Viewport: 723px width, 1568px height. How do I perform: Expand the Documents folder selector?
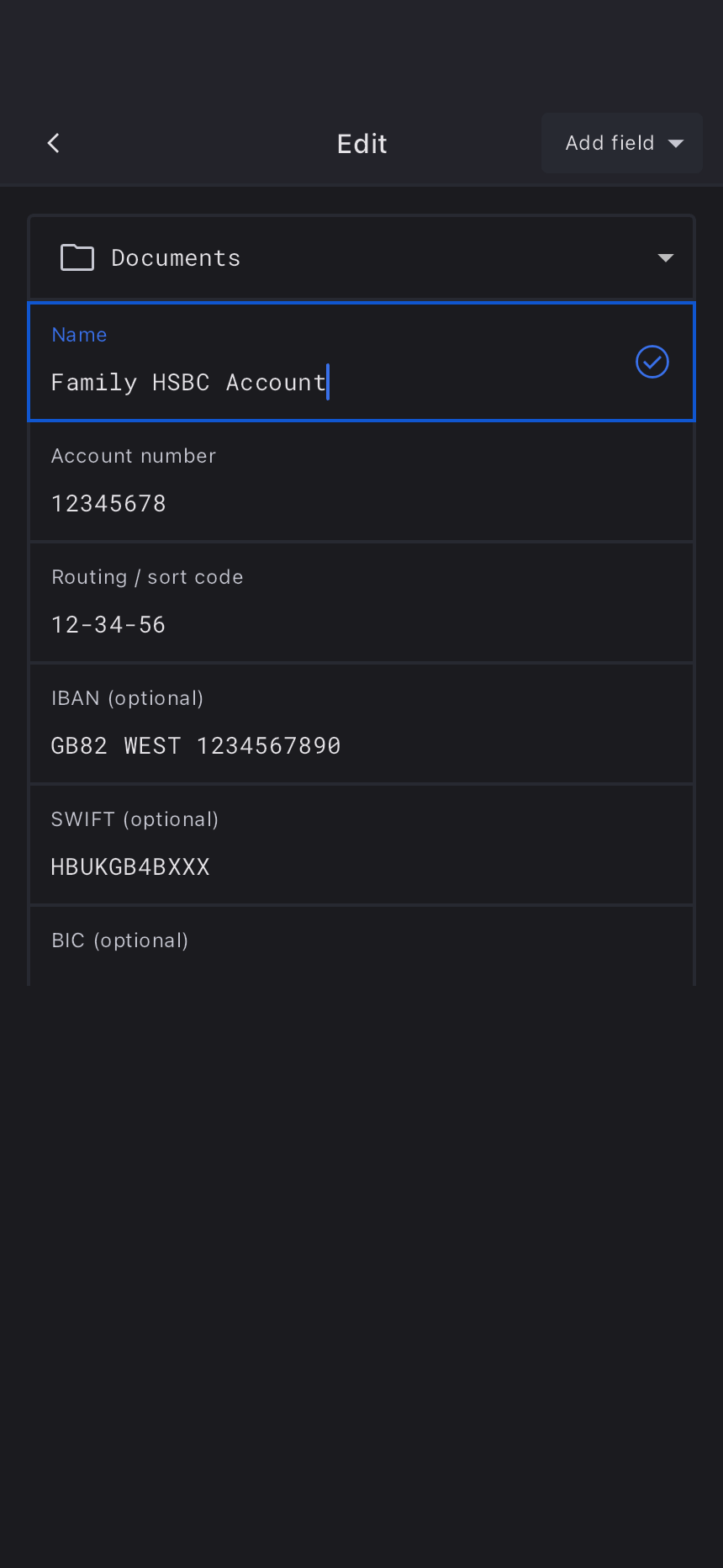[x=361, y=257]
